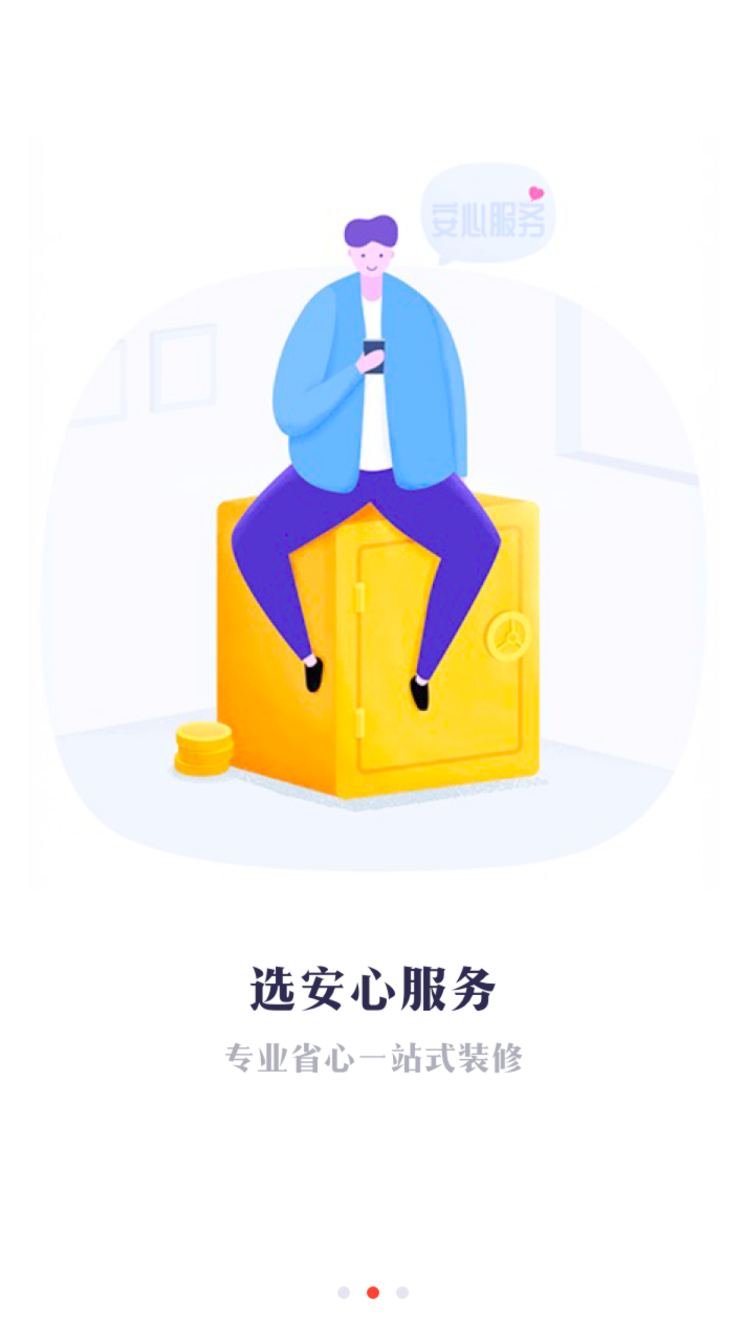Image resolution: width=751 pixels, height=1332 pixels.
Task: Jump to the first onboarding page dot
Action: [344, 1292]
